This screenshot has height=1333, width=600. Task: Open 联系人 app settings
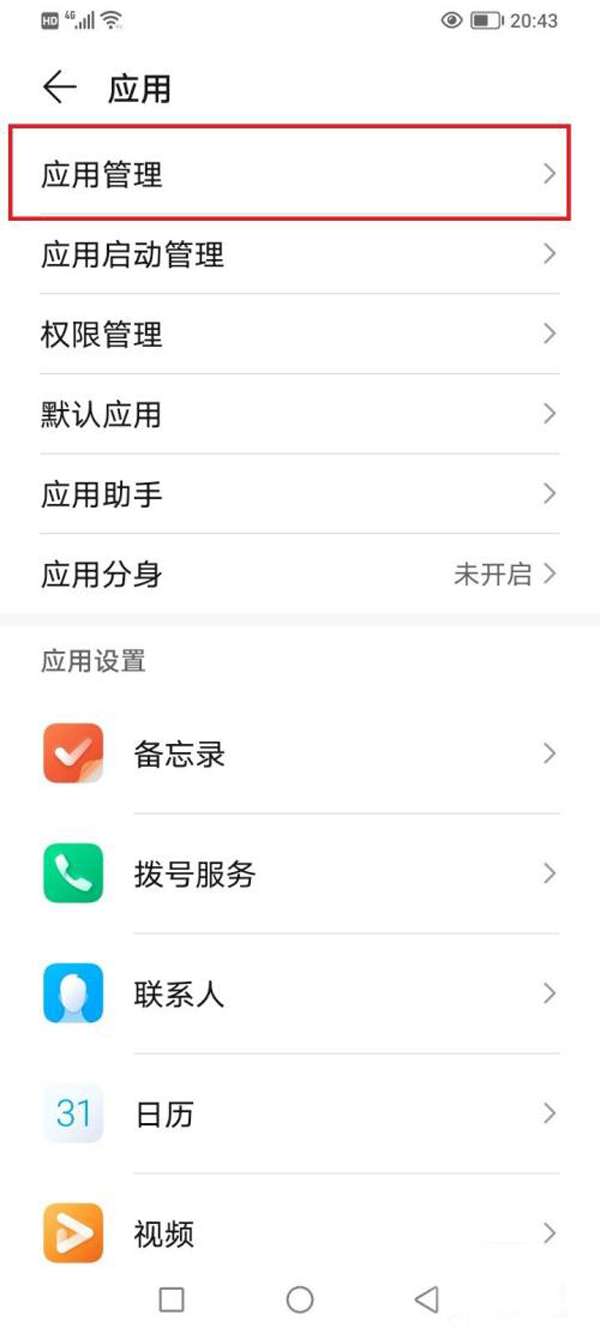300,993
